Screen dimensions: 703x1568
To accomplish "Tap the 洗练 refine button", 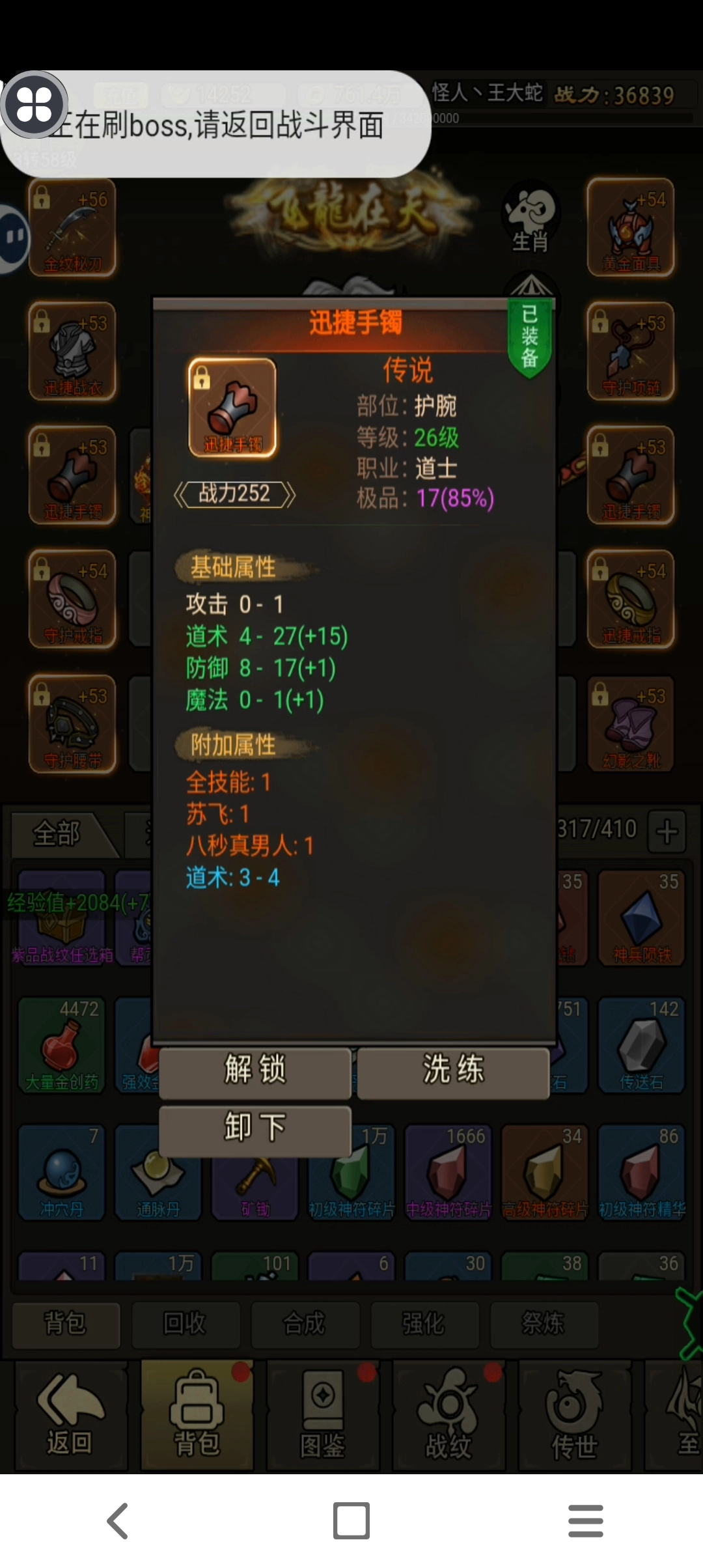I will coord(453,1070).
